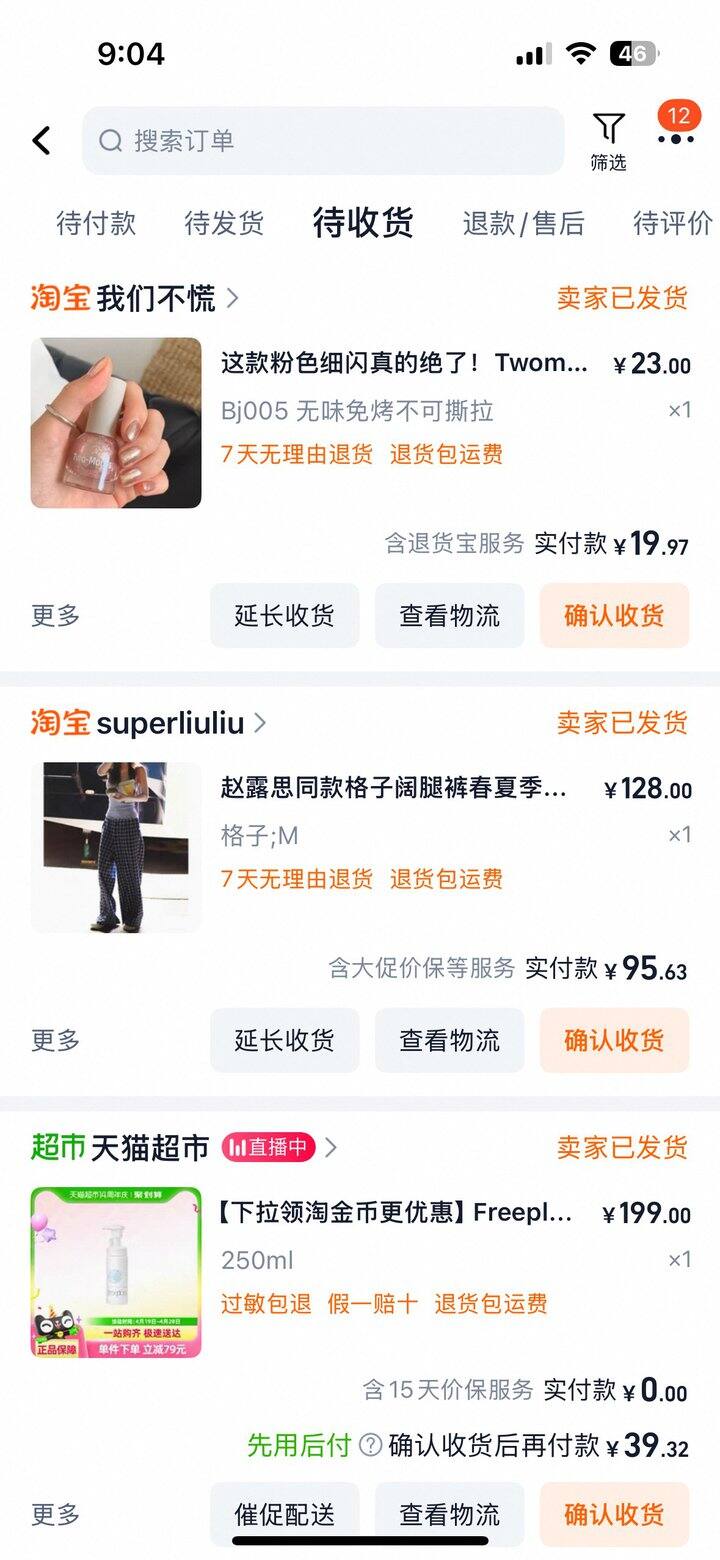Image resolution: width=720 pixels, height=1560 pixels.
Task: Tap the 搜索订单 search box
Action: coord(323,140)
